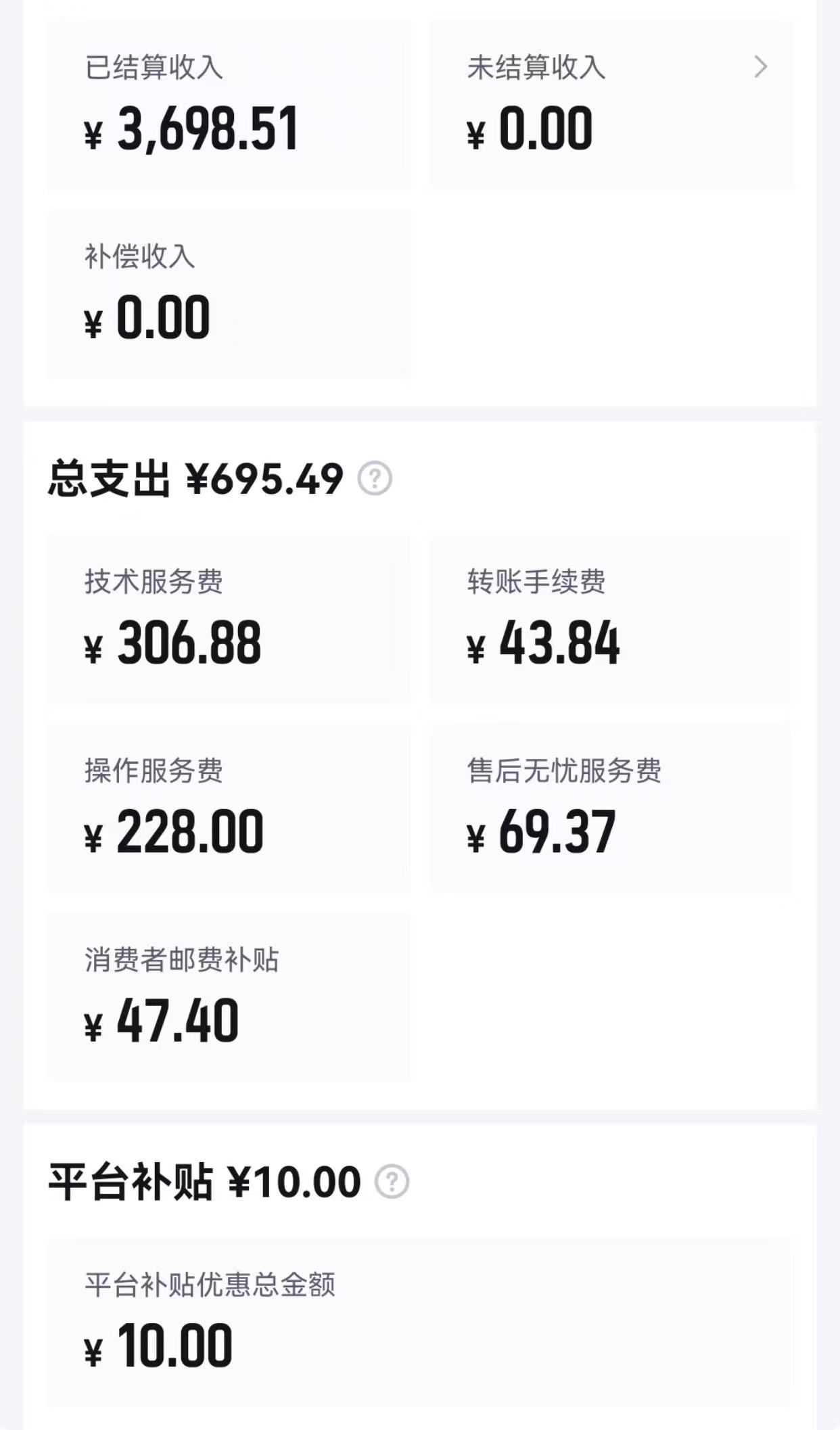Open the 技术服务费 expense card
Image resolution: width=840 pixels, height=1430 pixels.
point(228,616)
